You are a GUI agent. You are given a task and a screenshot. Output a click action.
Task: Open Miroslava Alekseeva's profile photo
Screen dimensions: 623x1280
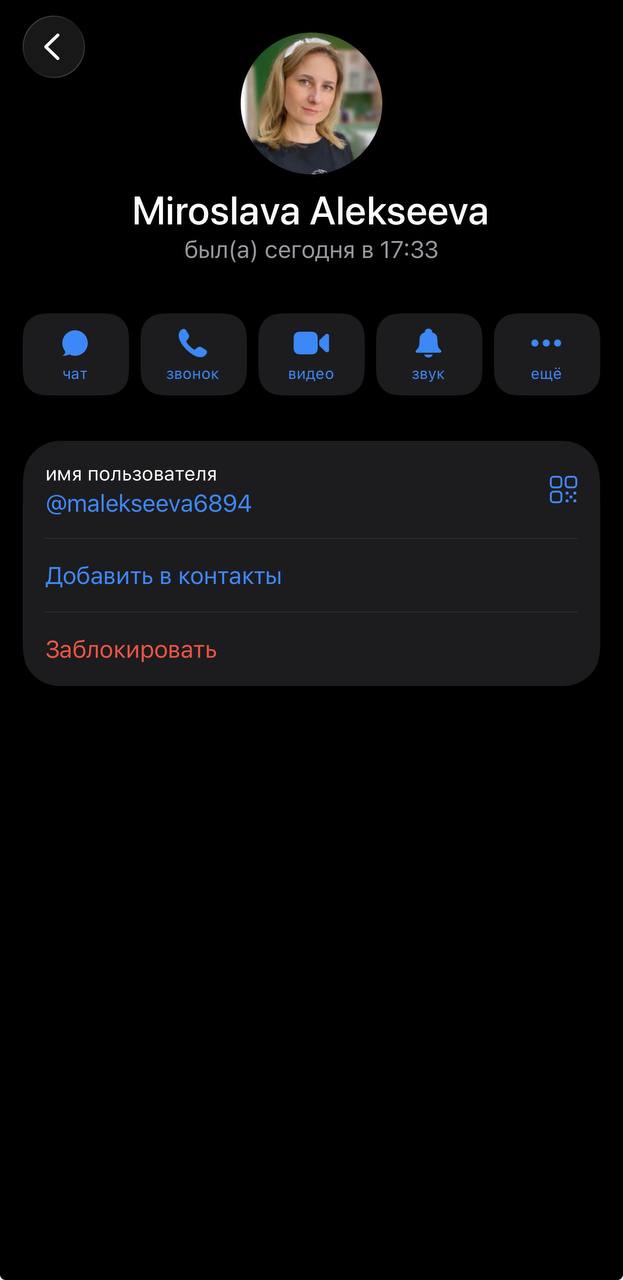[311, 104]
